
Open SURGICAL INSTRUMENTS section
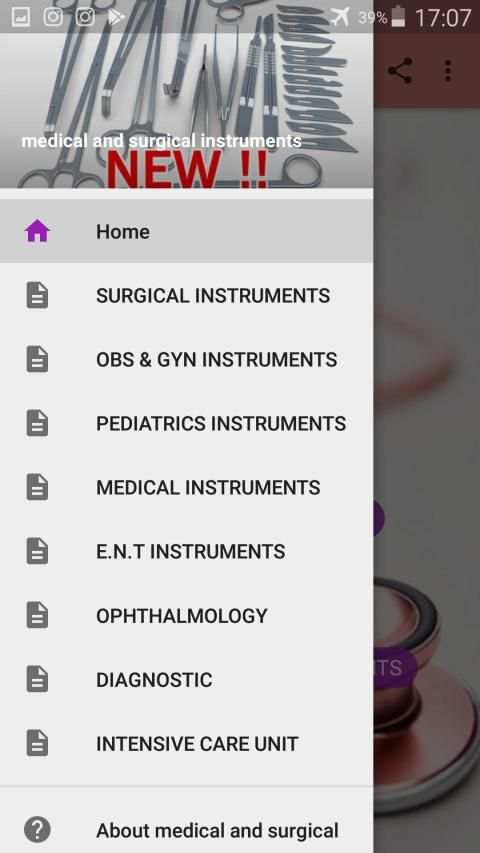point(187,295)
